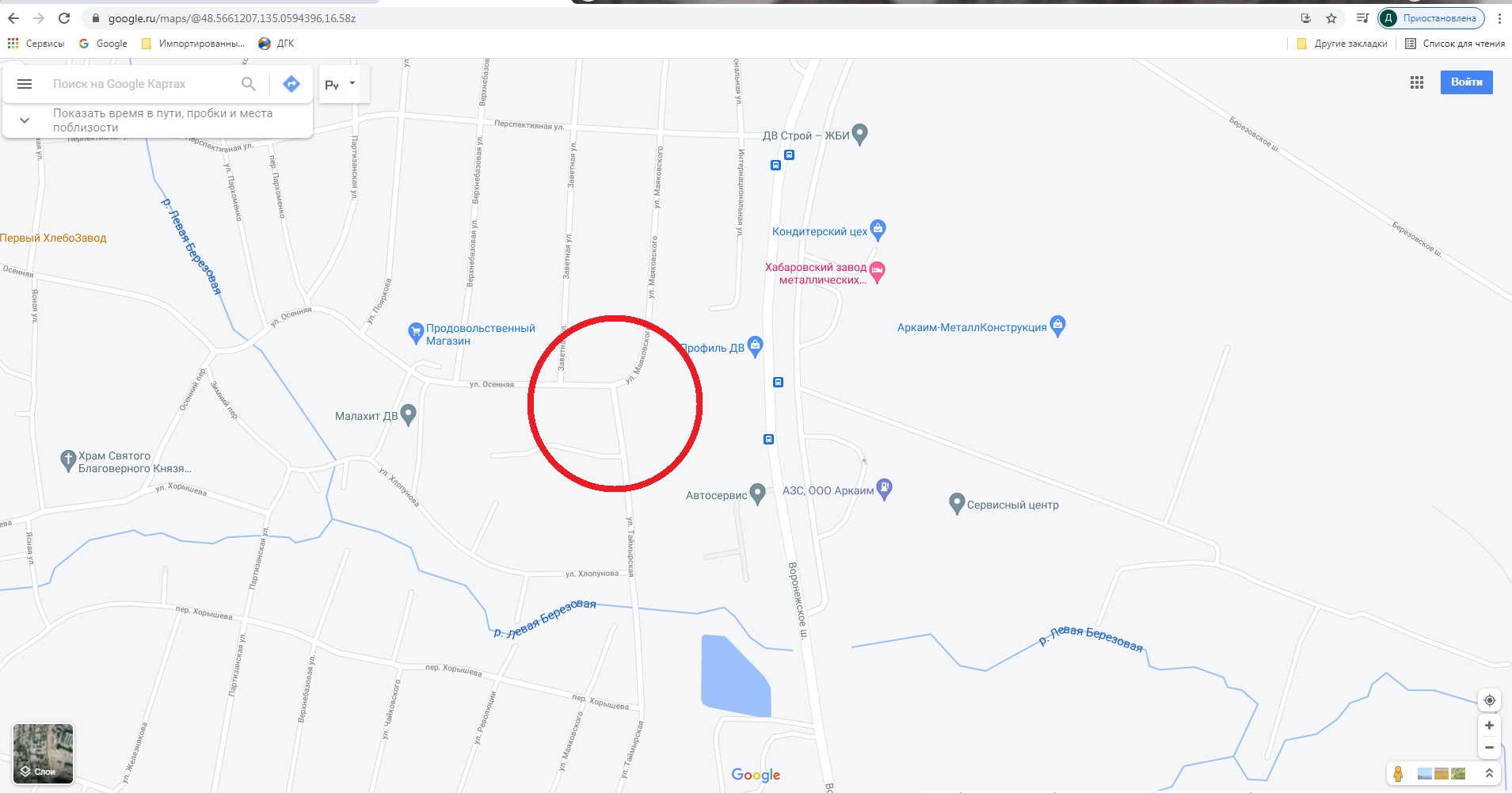Open the input language Ру dropdown
This screenshot has width=1512, height=793.
coord(340,84)
